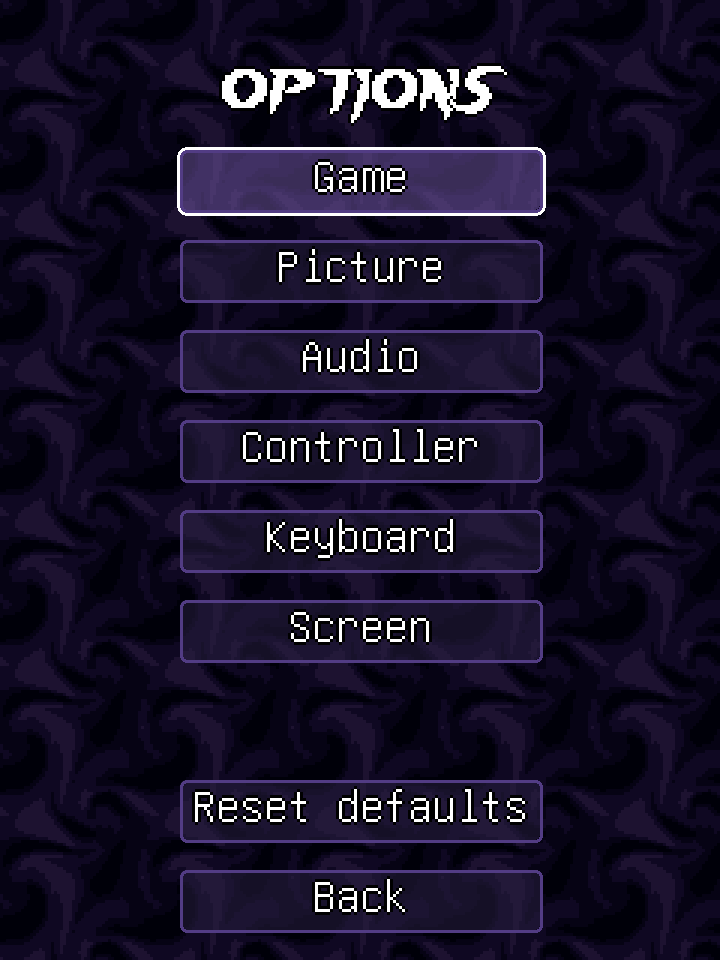
Task: Select the Picture settings
Action: point(361,271)
